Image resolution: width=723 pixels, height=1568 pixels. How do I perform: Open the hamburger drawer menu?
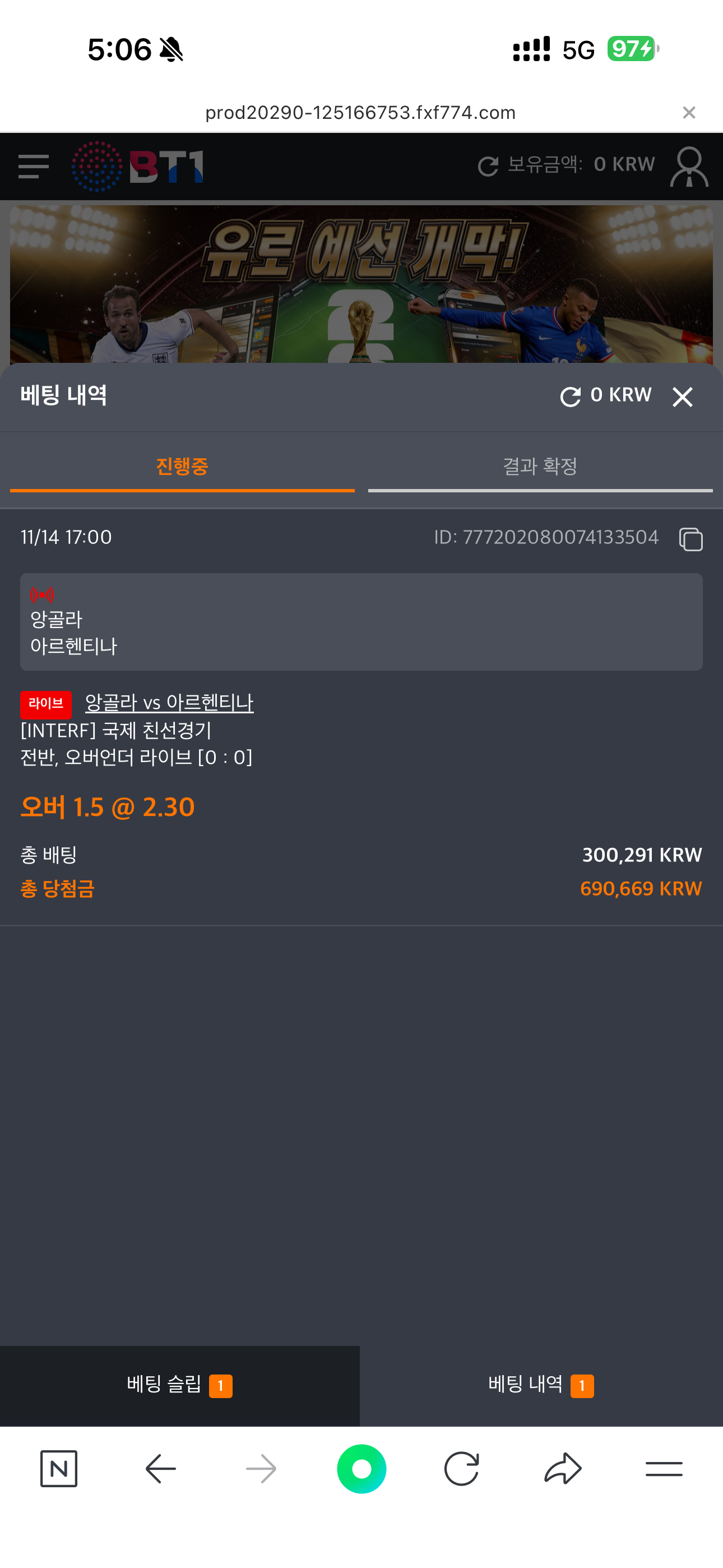point(34,166)
